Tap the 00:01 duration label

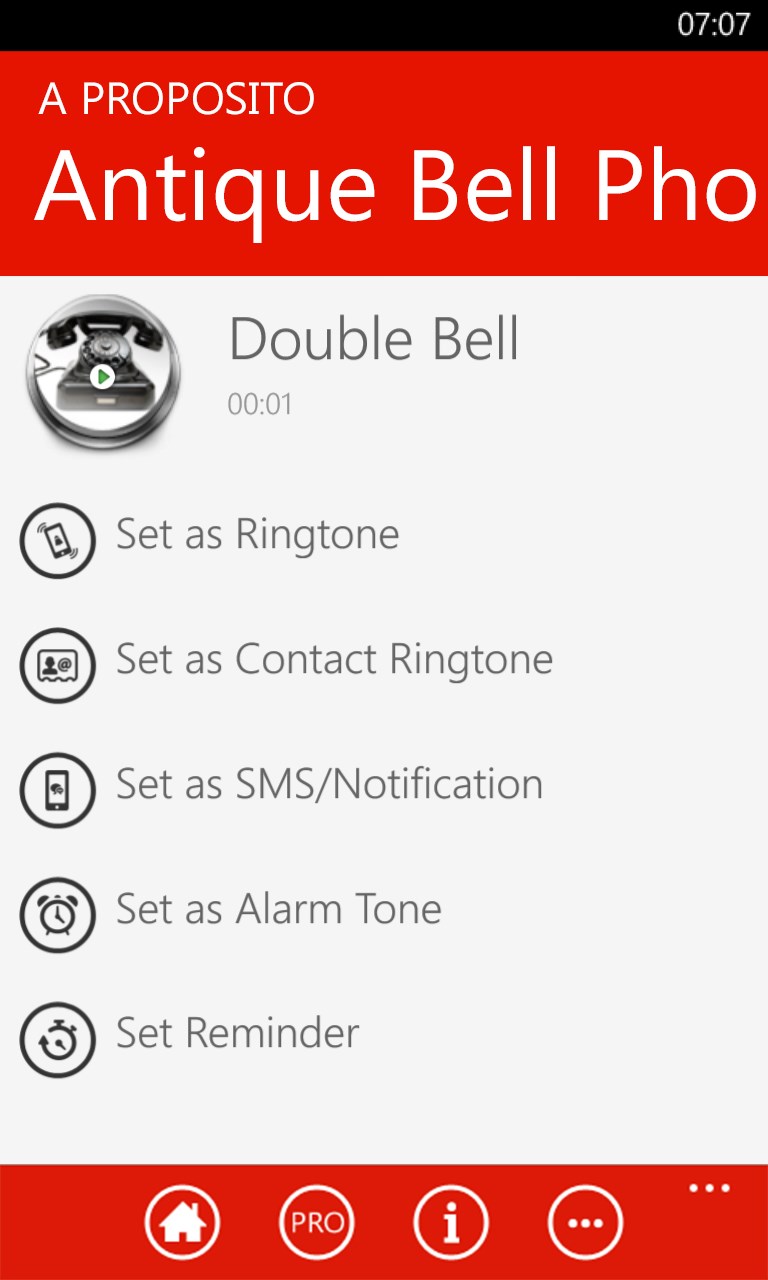[x=262, y=404]
